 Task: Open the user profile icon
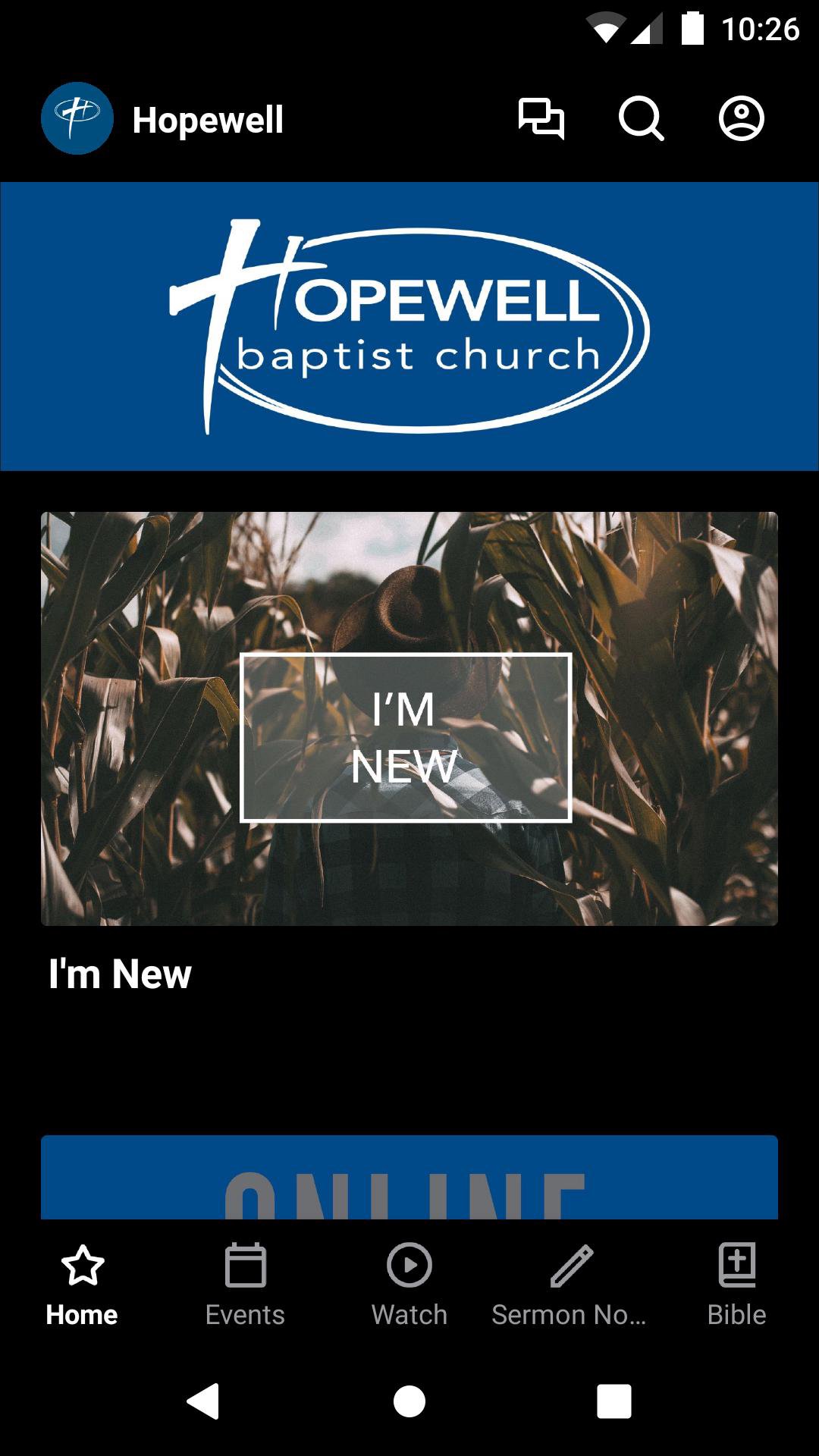(741, 119)
